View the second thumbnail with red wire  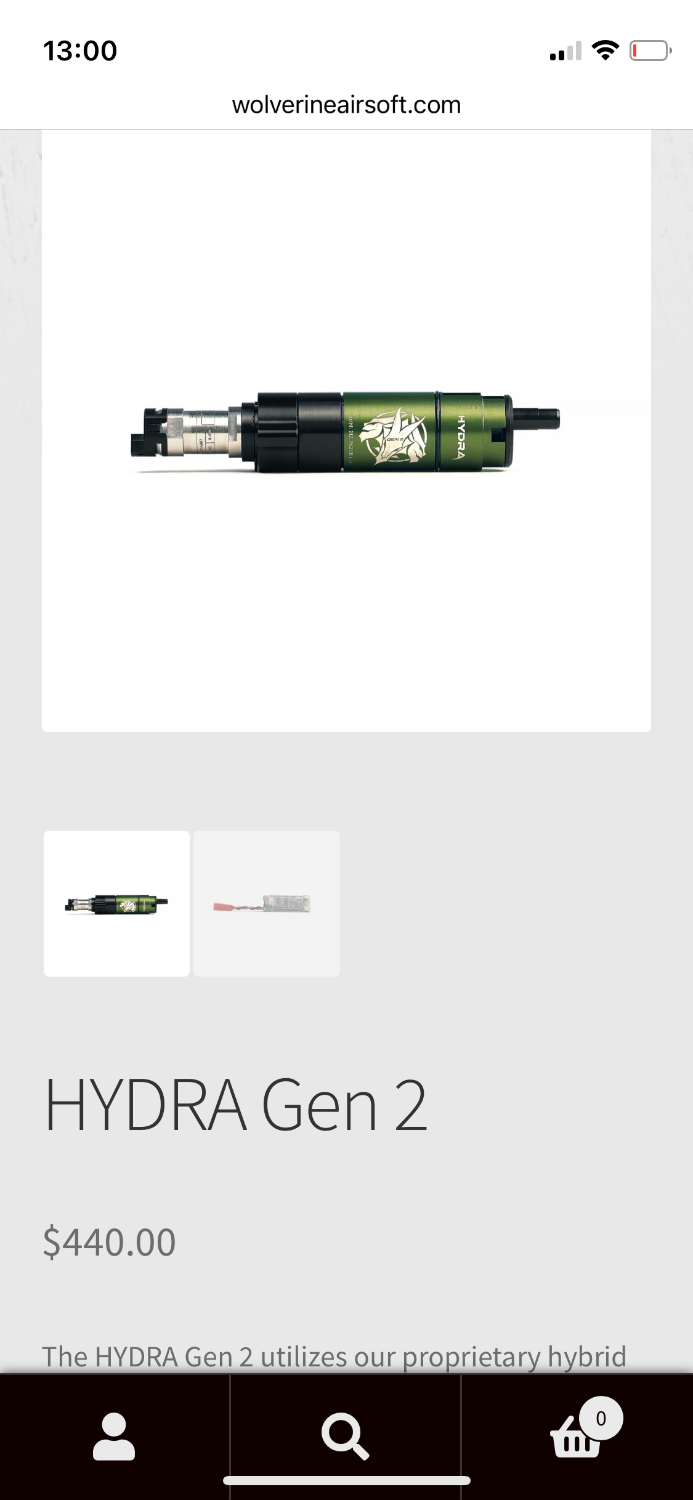[266, 904]
